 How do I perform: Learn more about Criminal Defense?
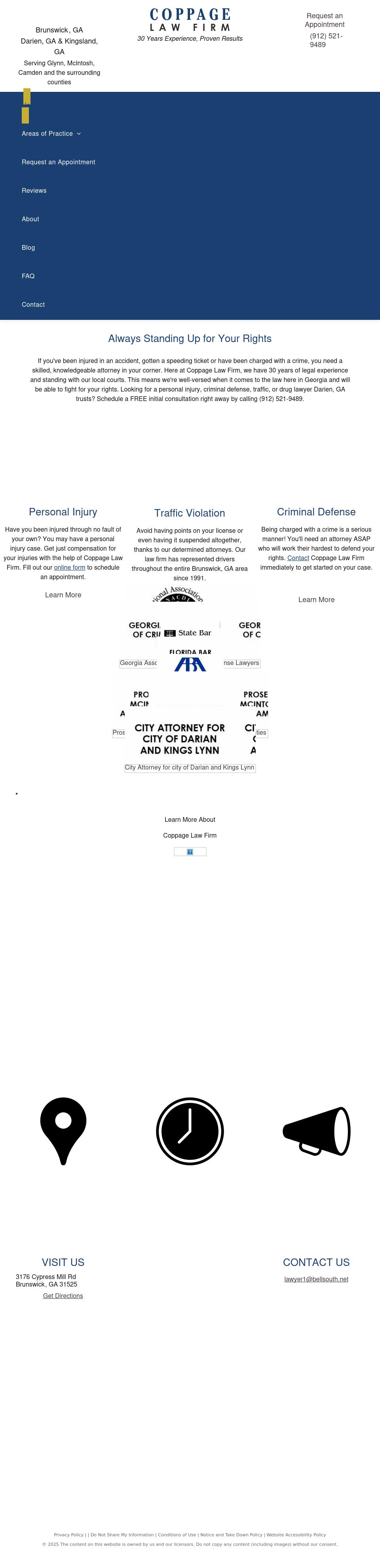316,600
